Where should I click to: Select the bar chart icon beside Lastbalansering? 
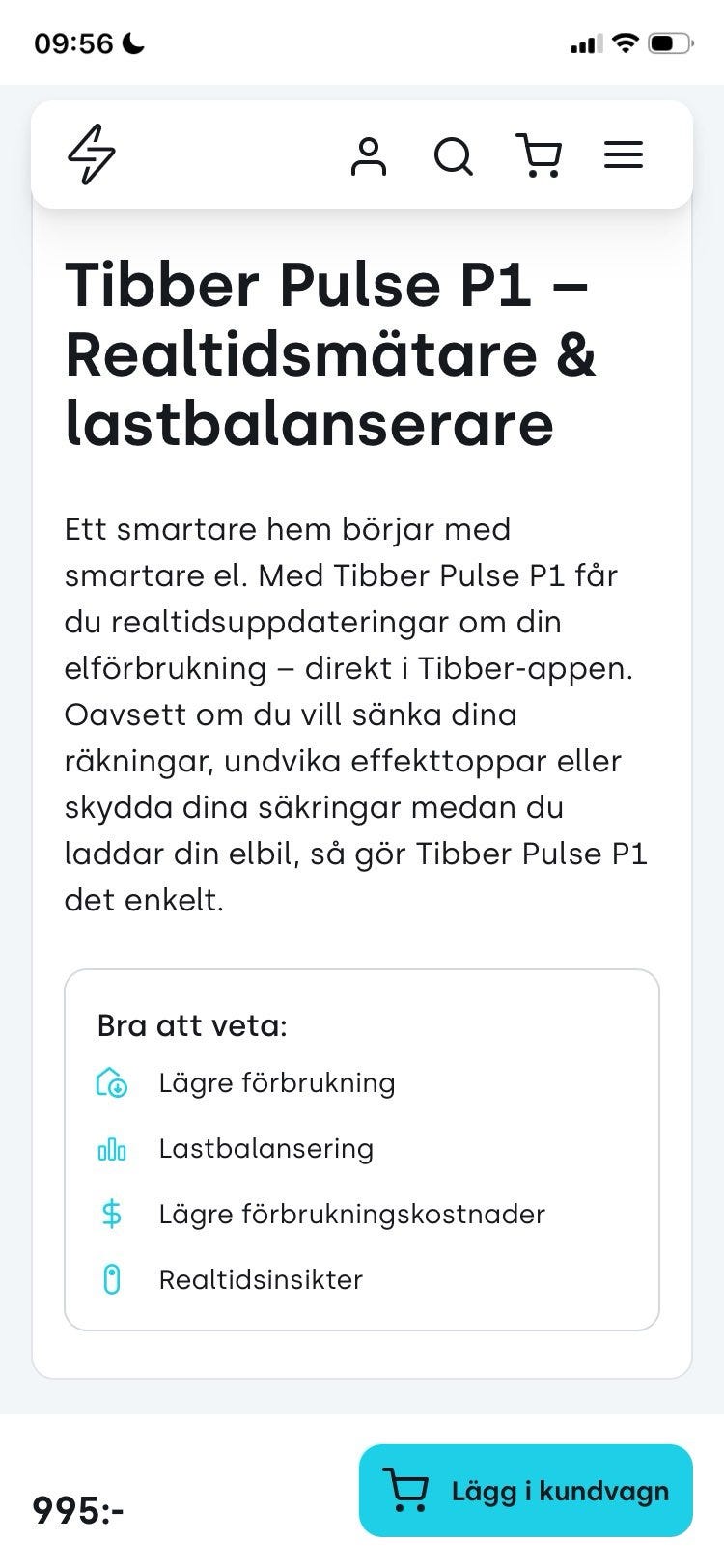(x=112, y=1149)
